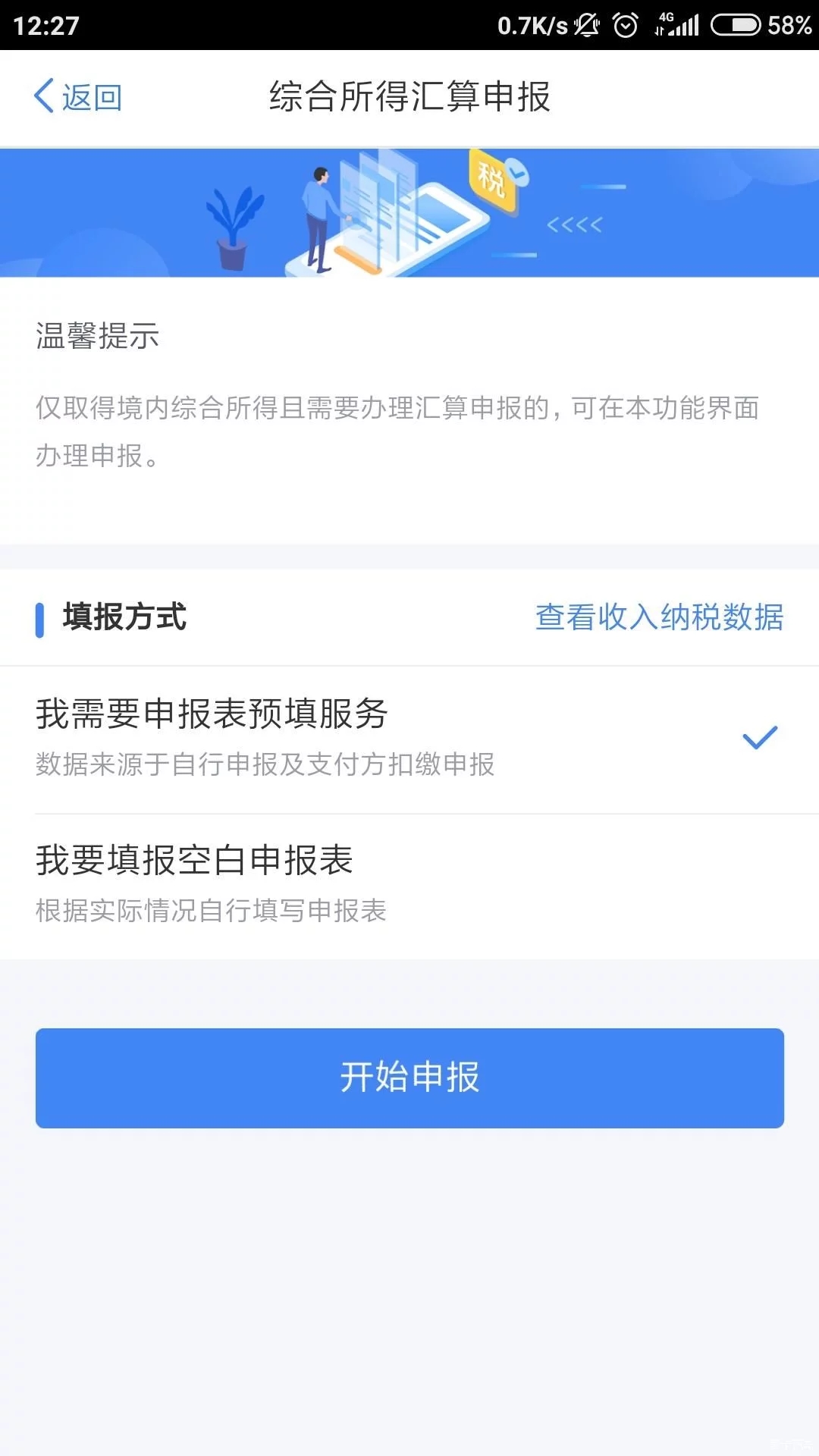Choose 我要填报空白申报表 option
The height and width of the screenshot is (1456, 819).
[x=409, y=886]
